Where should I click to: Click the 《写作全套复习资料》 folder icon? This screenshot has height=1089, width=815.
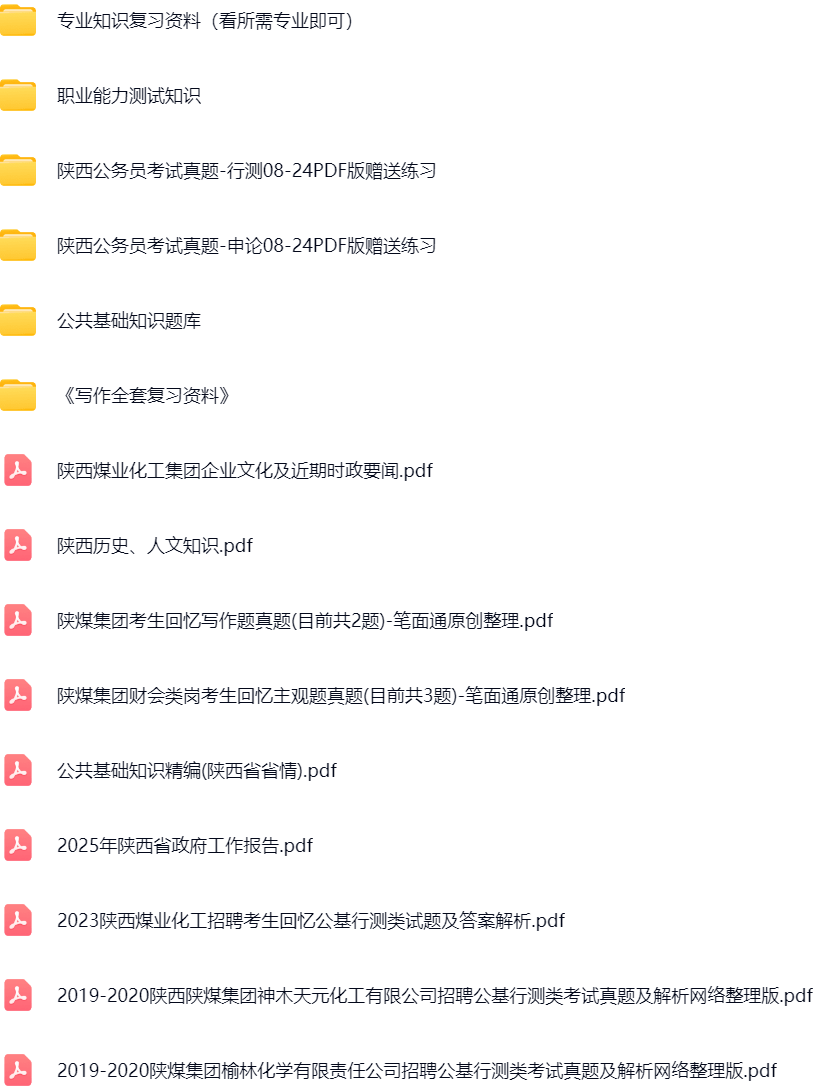point(16,394)
